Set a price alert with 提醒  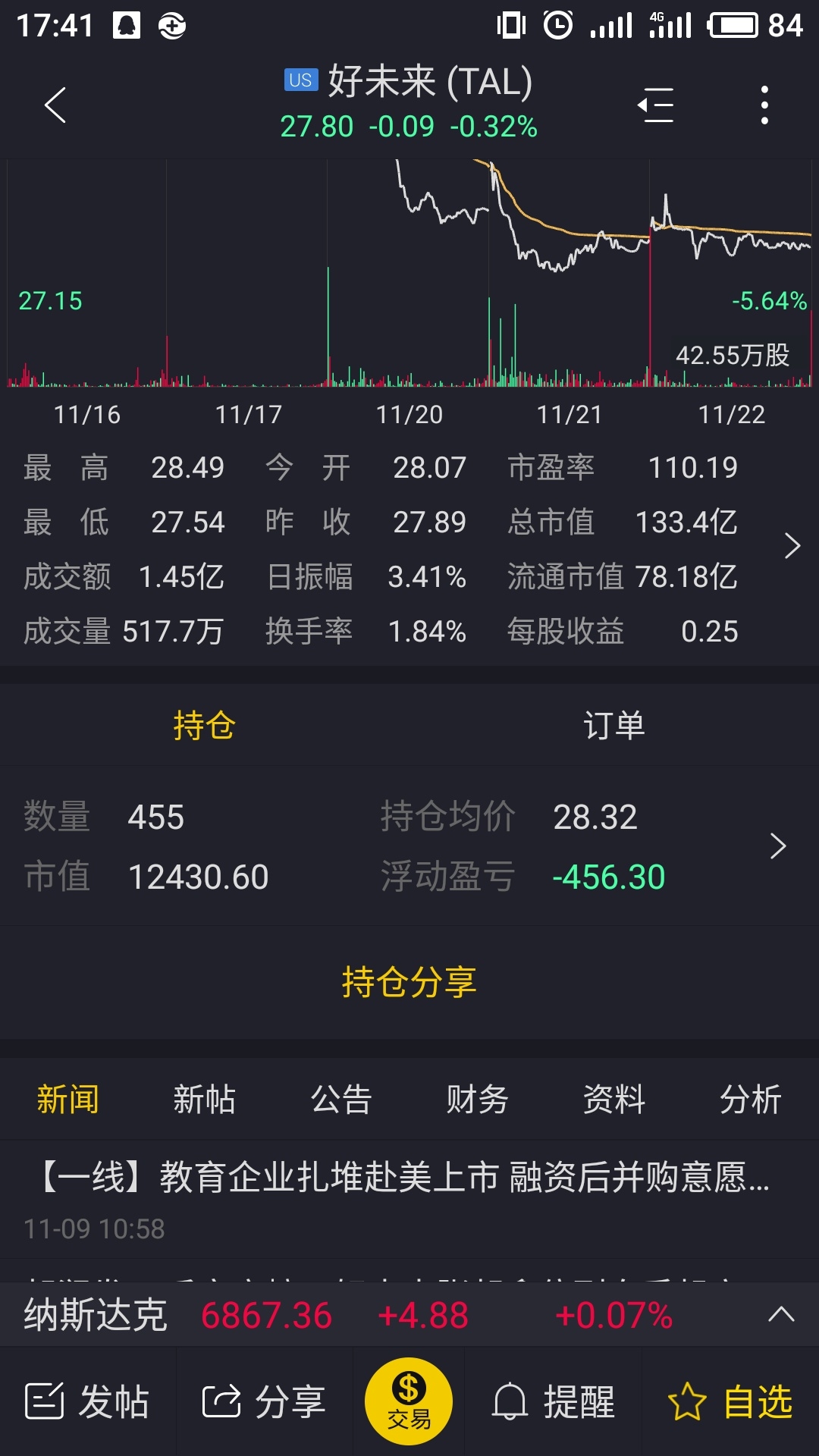(554, 1401)
